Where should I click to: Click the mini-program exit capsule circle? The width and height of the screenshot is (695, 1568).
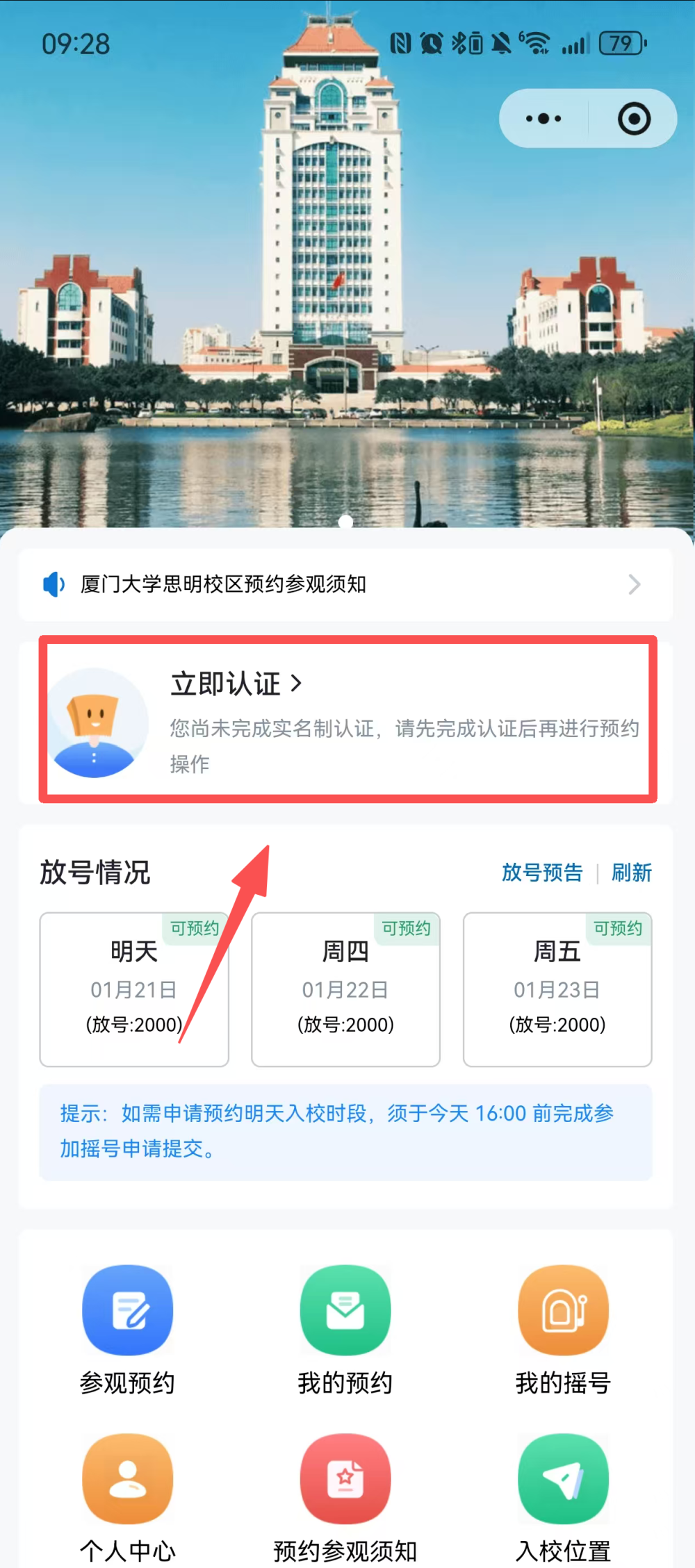635,118
